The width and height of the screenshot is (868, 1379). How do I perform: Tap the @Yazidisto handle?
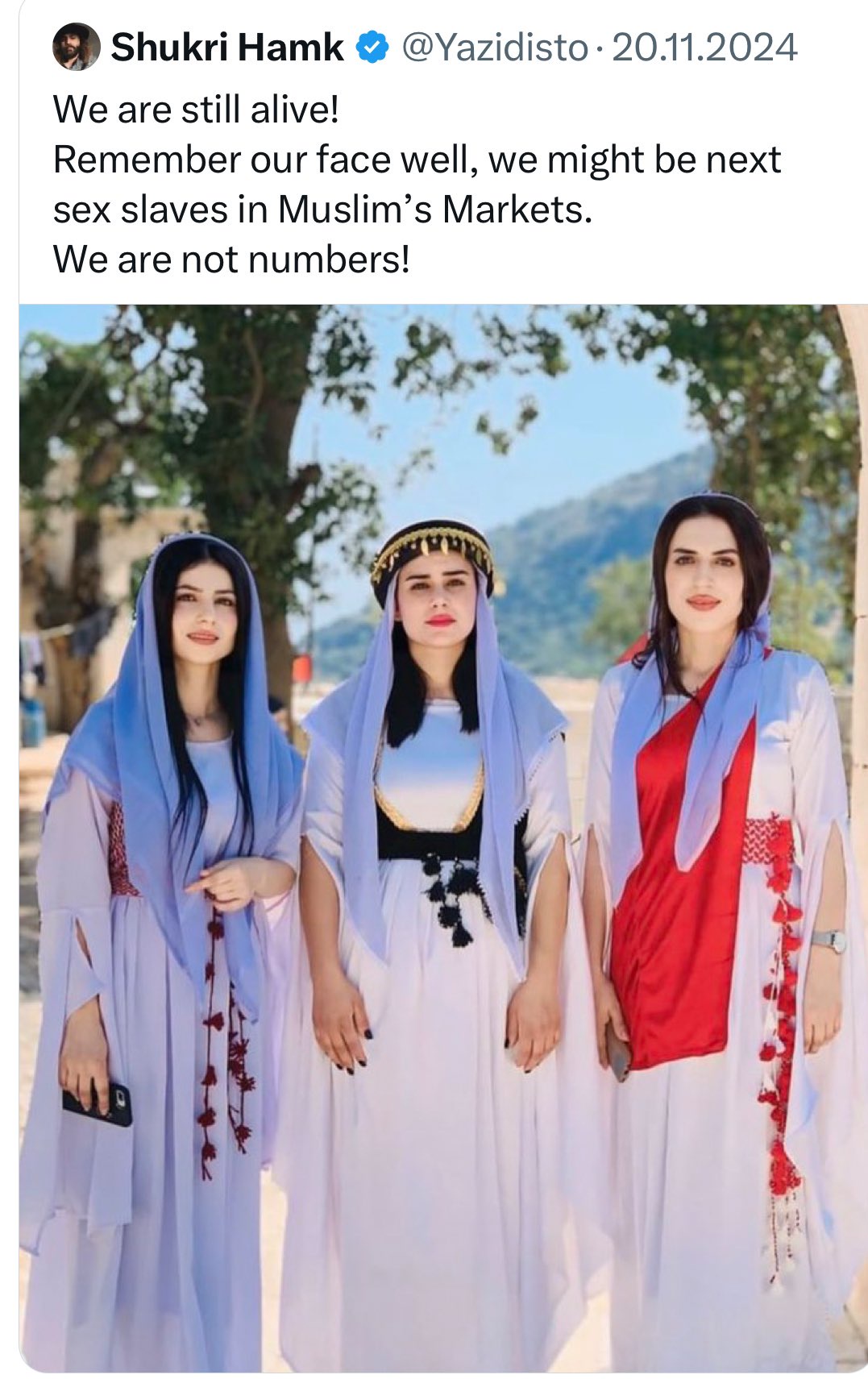tap(493, 48)
